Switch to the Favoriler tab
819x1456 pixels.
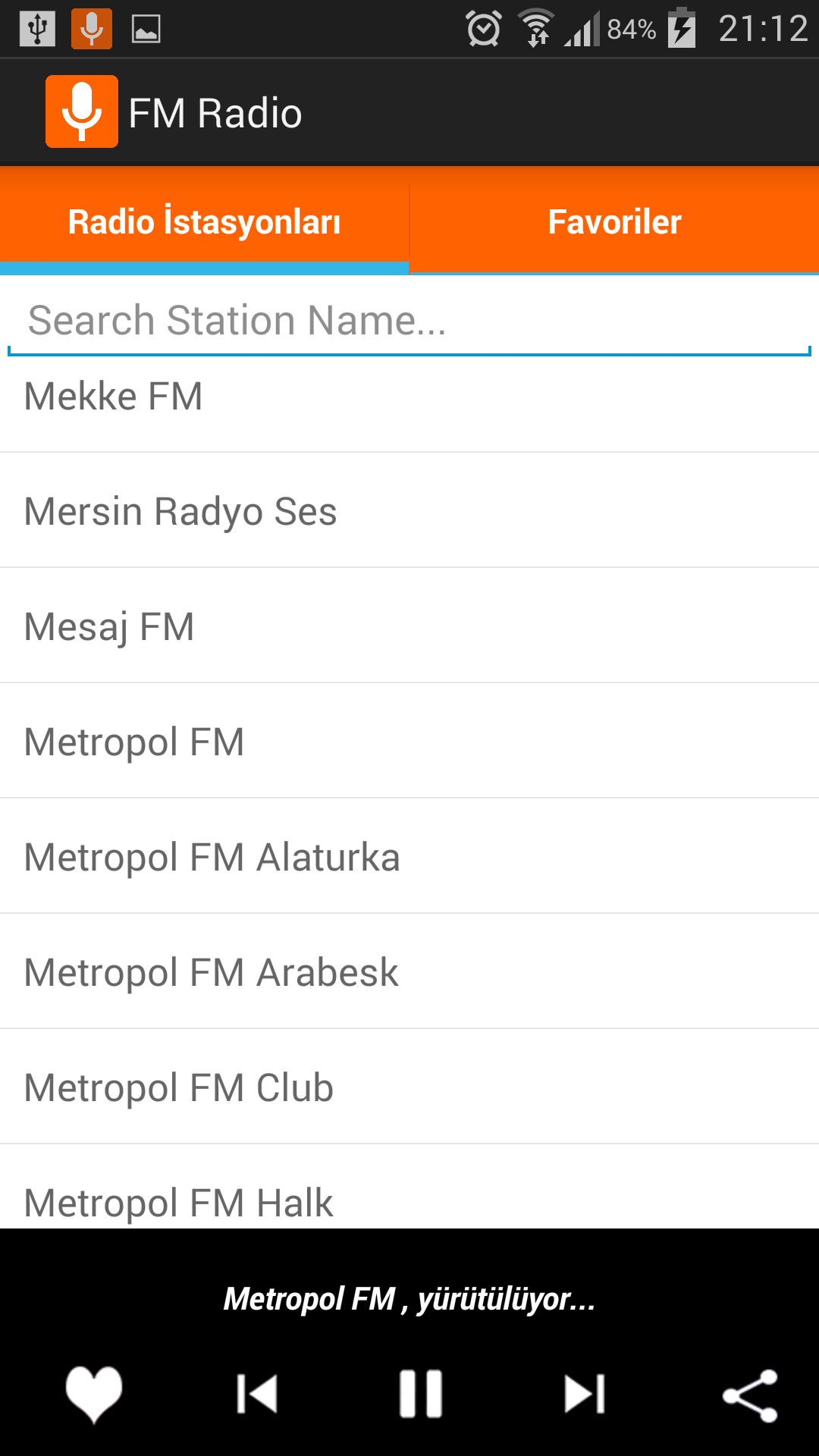click(x=614, y=221)
